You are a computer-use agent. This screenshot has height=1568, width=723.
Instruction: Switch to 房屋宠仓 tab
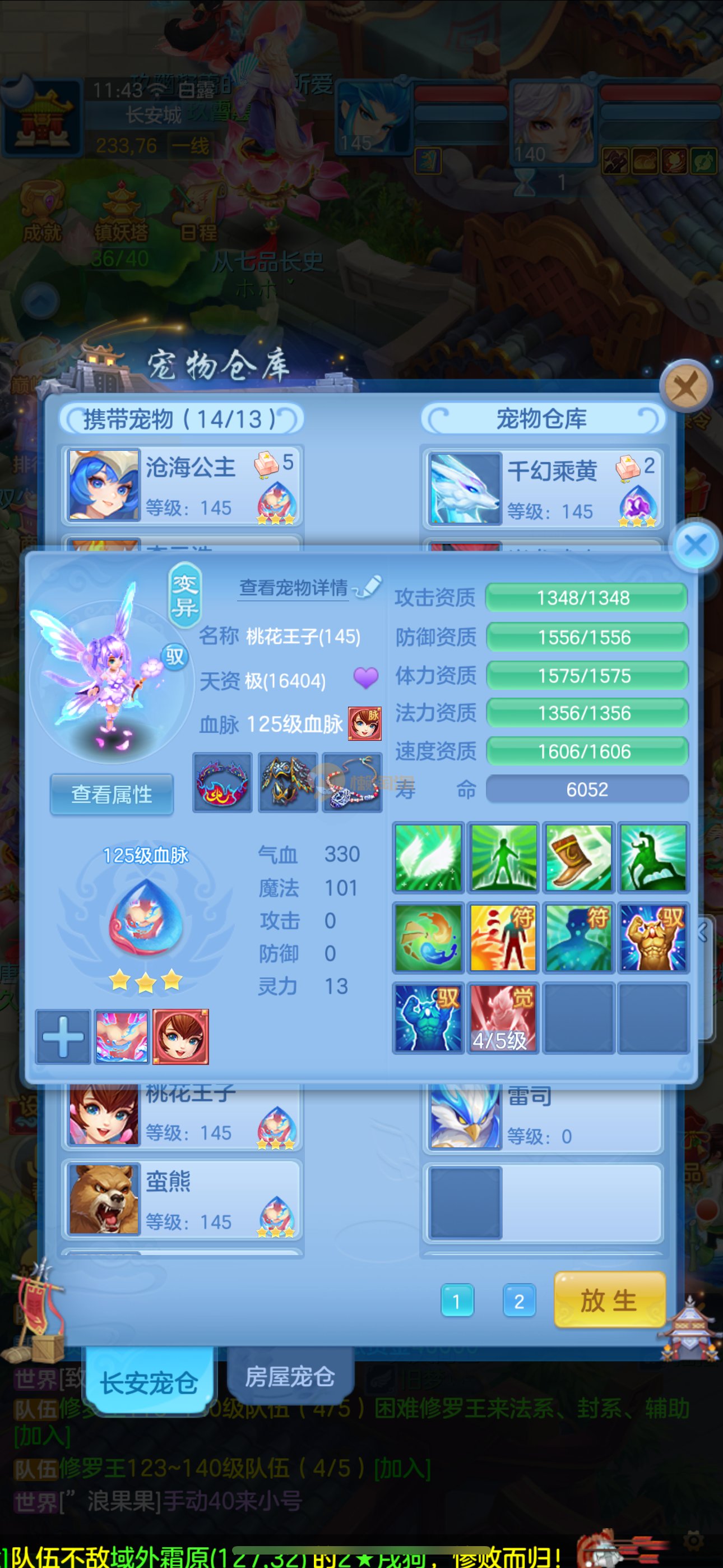point(290,1376)
